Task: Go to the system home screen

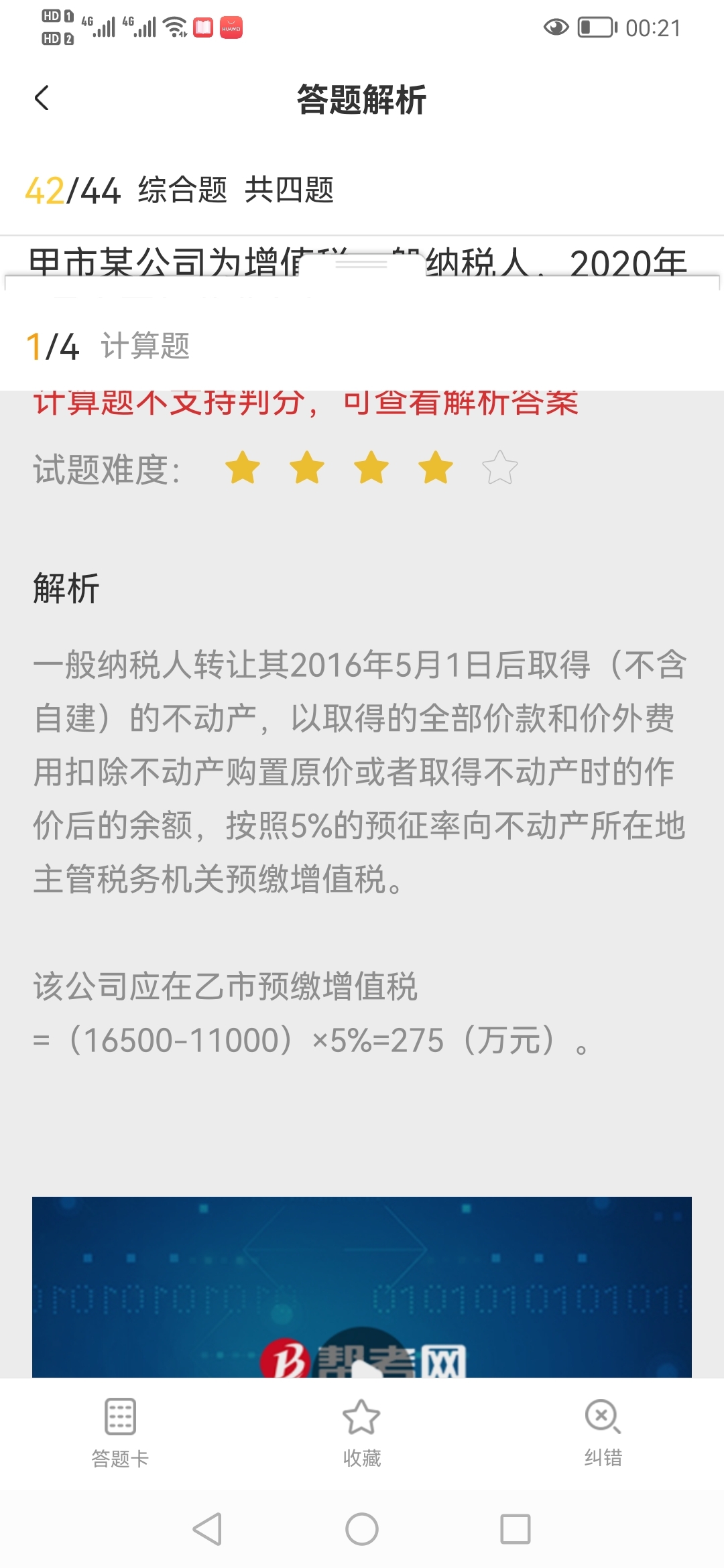Action: (x=361, y=1529)
